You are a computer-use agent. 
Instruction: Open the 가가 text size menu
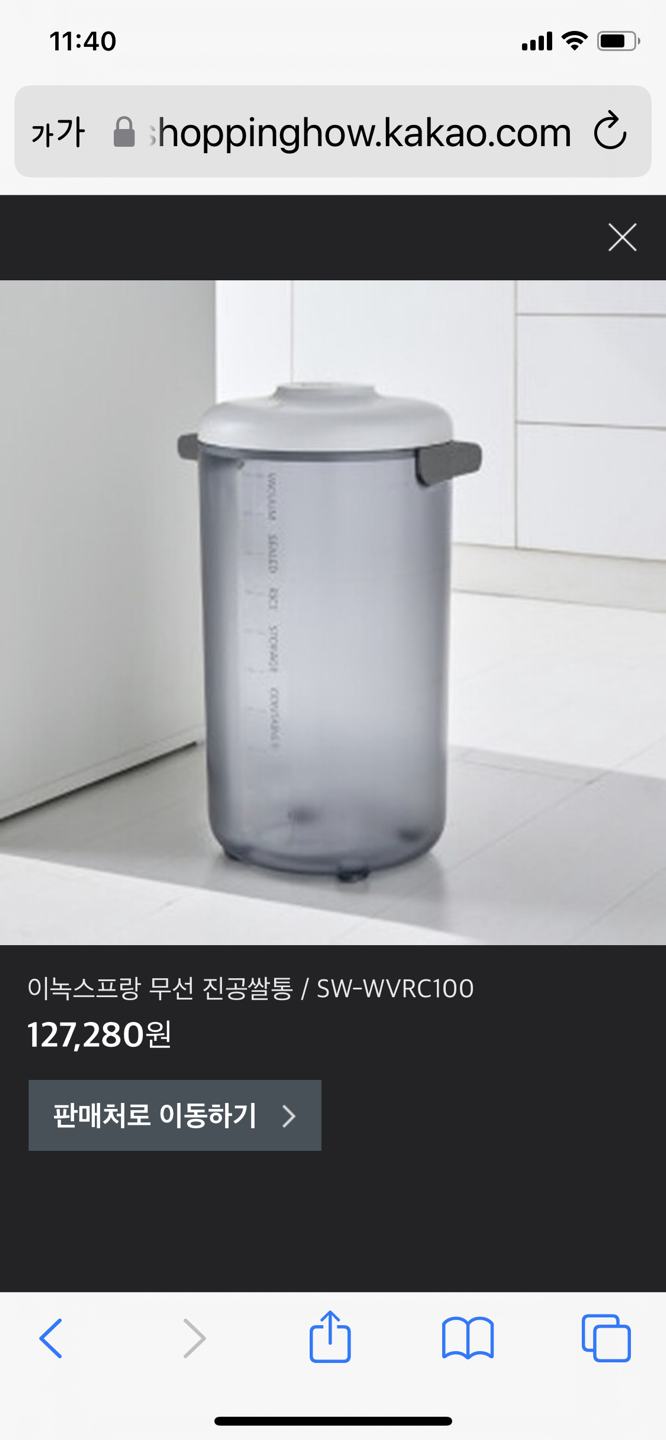(x=58, y=132)
